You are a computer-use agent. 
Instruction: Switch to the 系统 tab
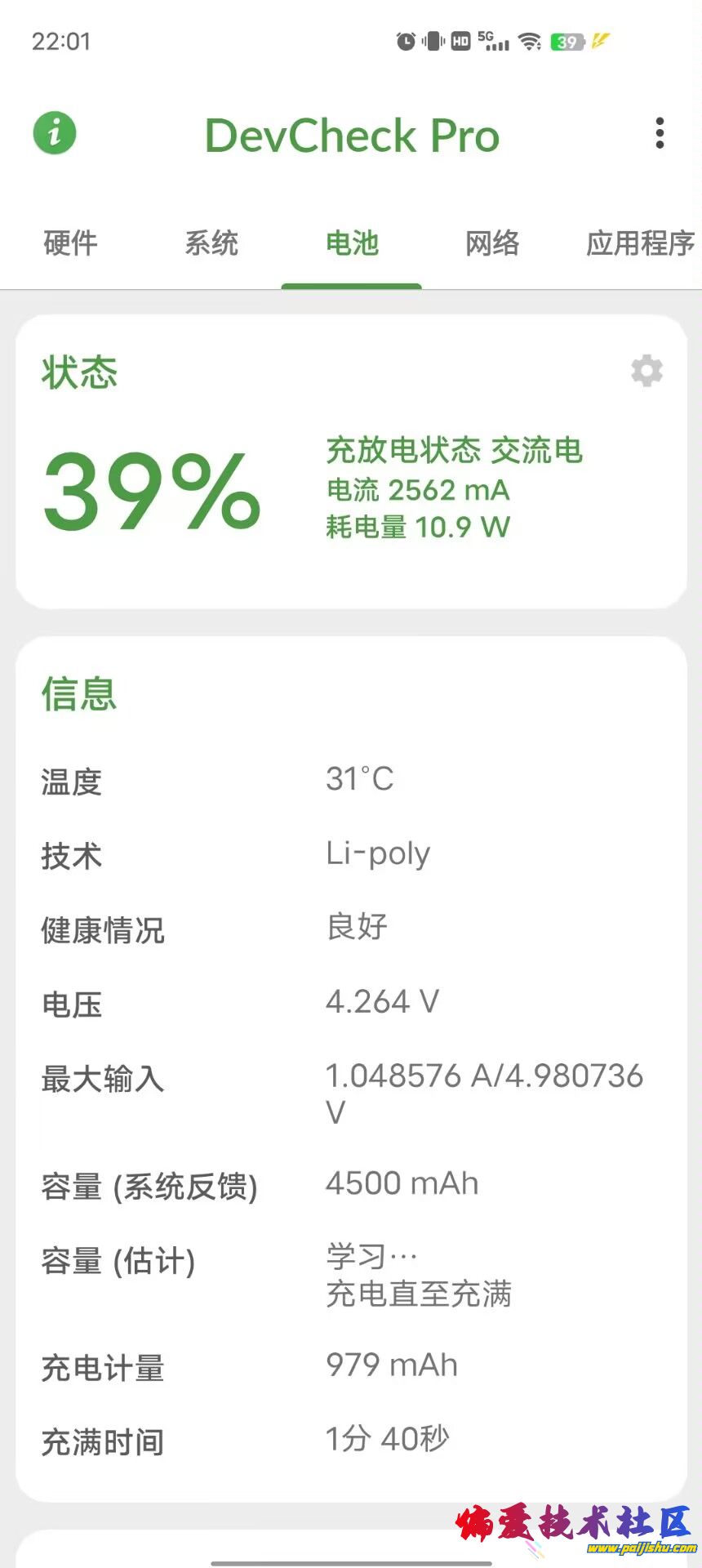211,243
